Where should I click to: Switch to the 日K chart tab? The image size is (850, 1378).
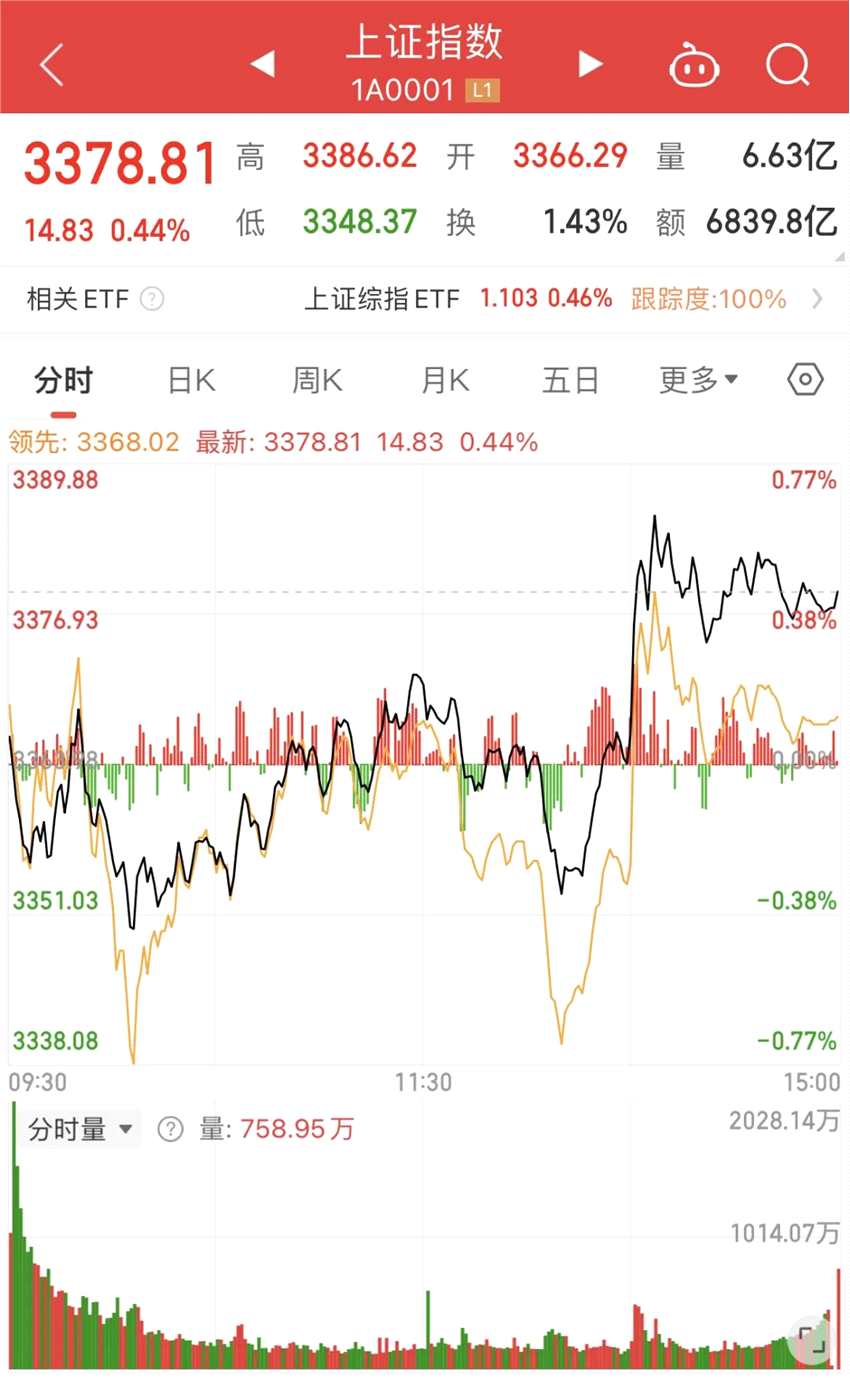coord(191,380)
